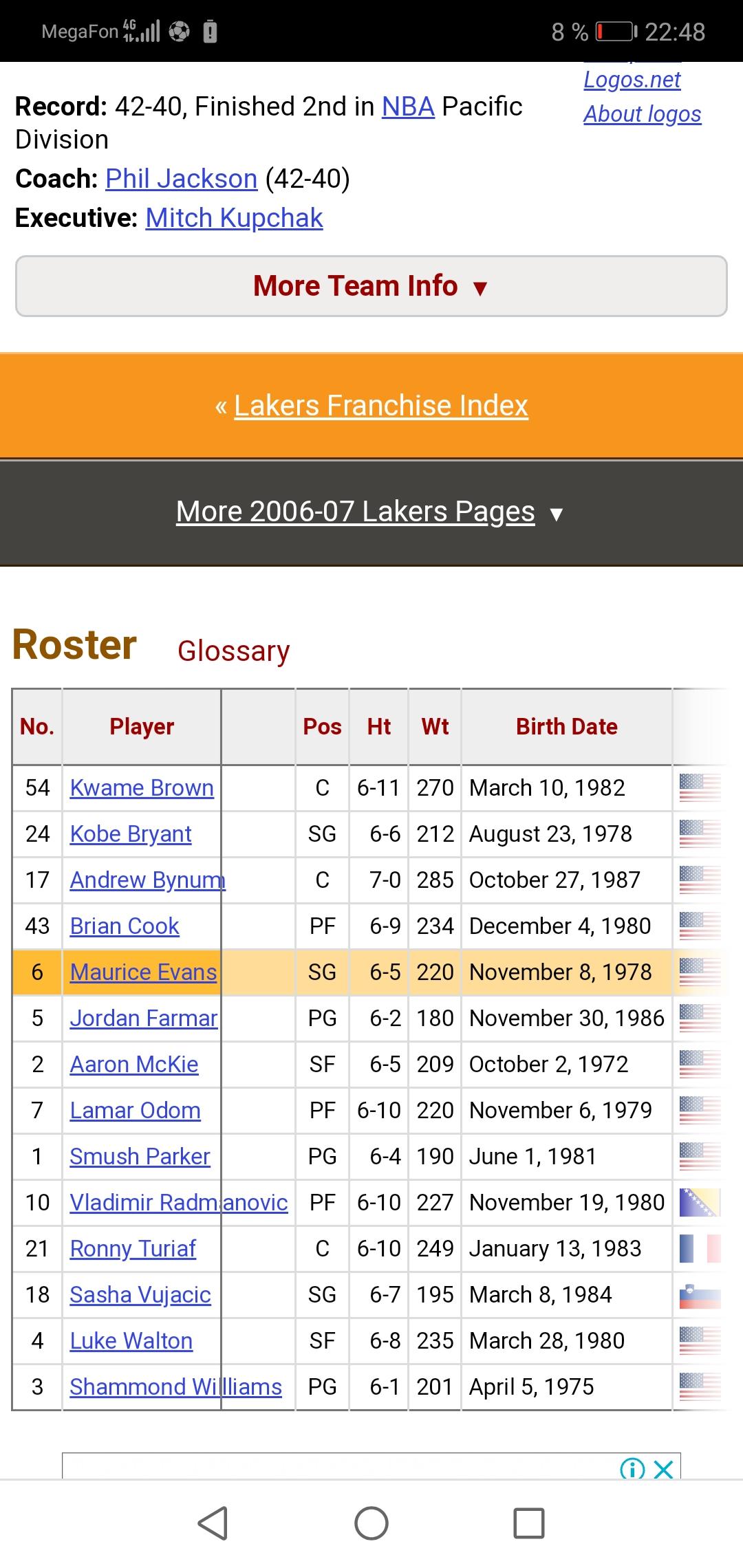Open Maurice Evans player link
Viewport: 743px width, 1568px height.
[143, 972]
